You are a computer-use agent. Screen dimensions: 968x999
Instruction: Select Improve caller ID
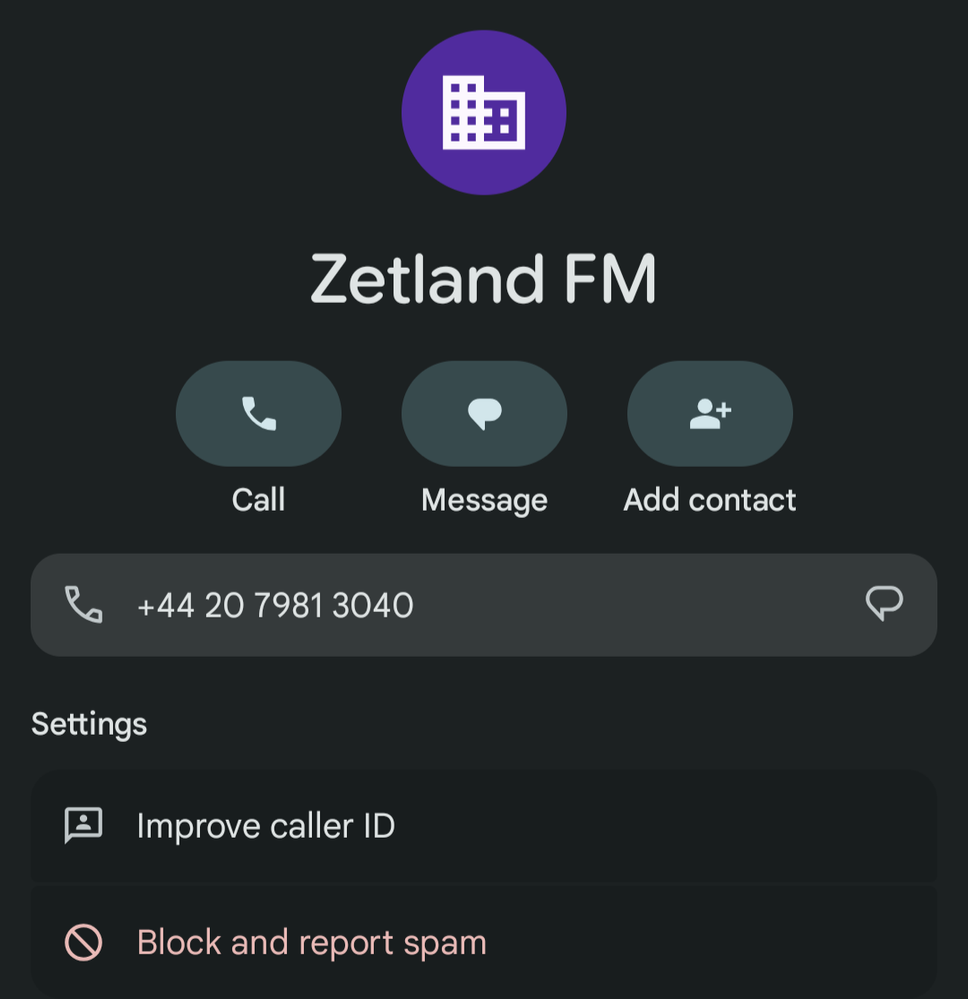265,826
